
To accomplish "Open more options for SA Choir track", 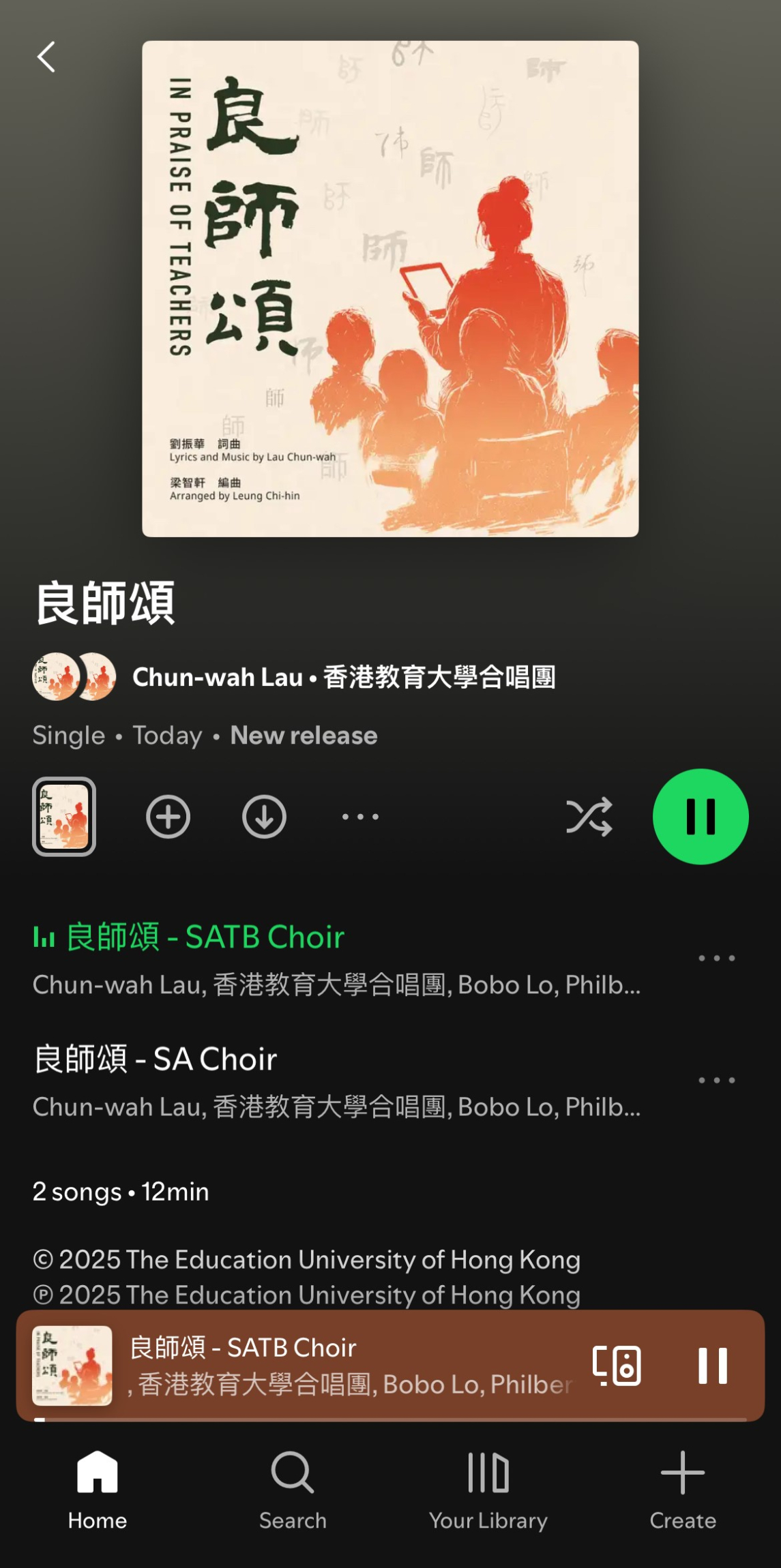I will (x=716, y=1080).
